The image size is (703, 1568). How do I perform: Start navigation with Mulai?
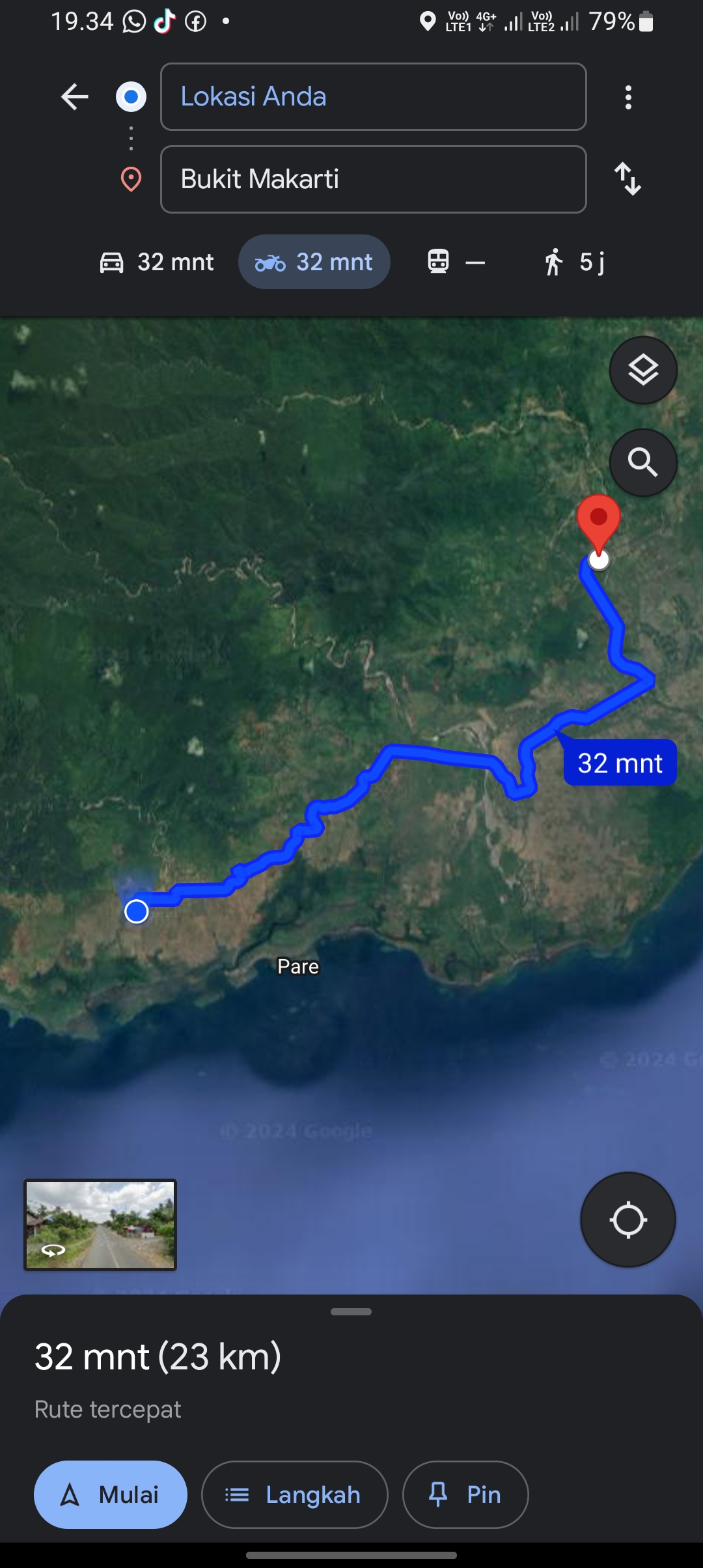pyautogui.click(x=111, y=1494)
